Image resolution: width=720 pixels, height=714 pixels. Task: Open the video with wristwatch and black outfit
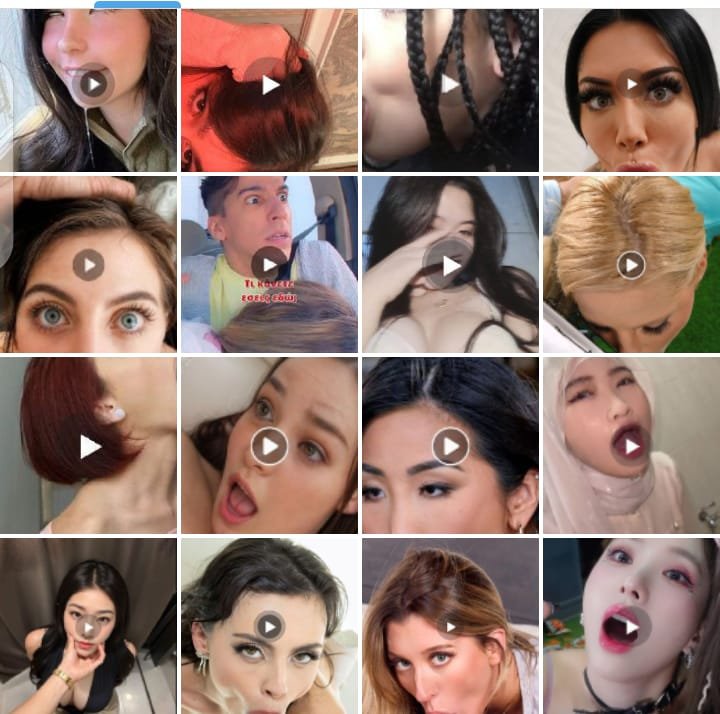pyautogui.click(x=88, y=627)
